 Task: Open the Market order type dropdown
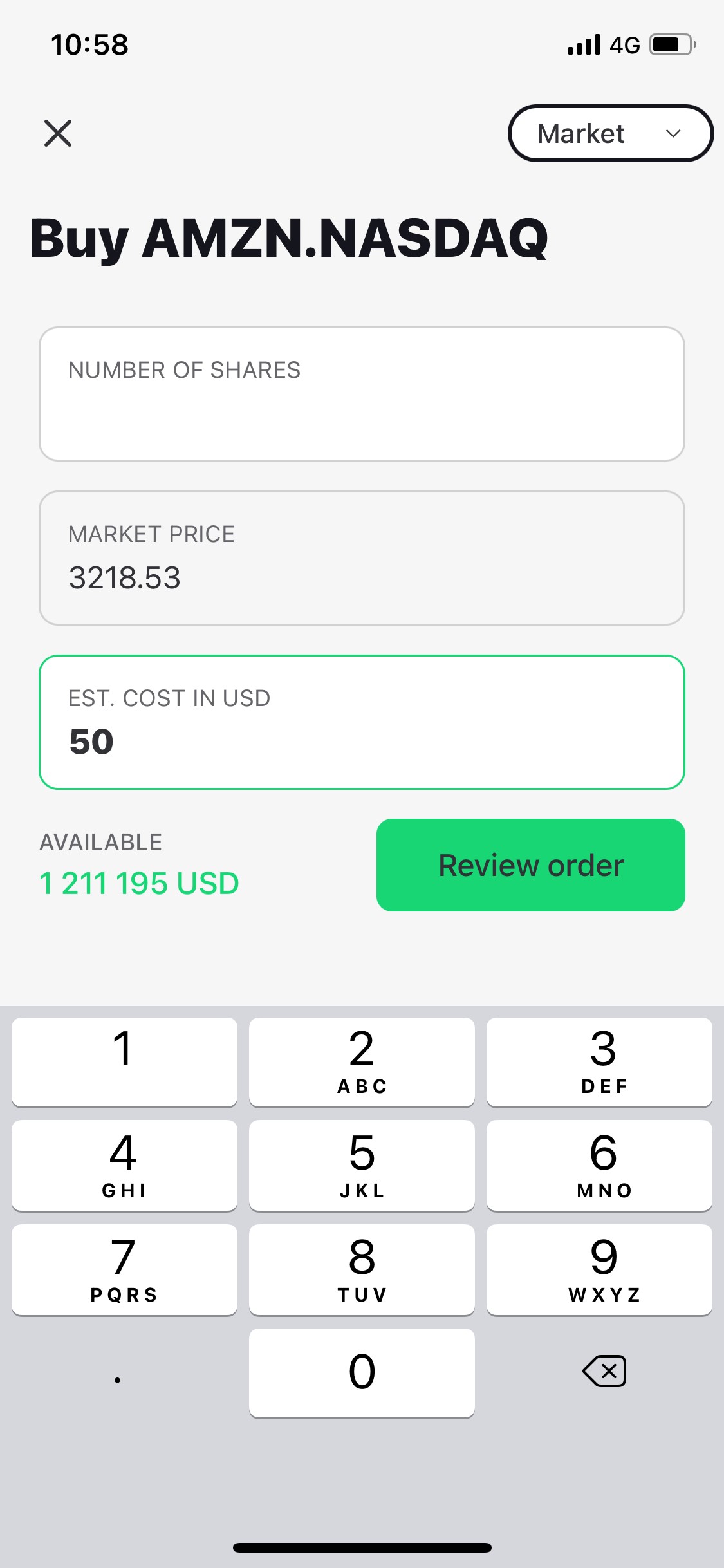610,133
